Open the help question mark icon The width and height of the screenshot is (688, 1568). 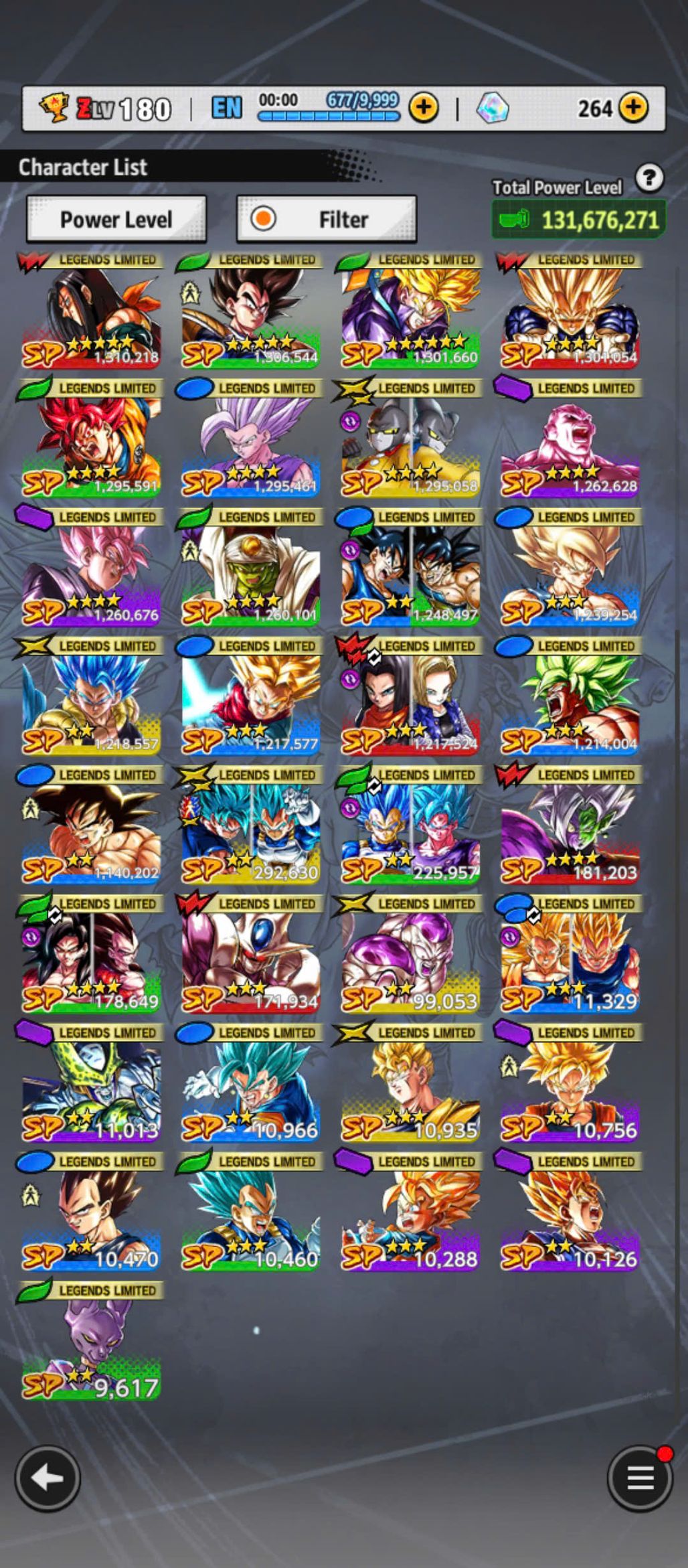tap(649, 179)
